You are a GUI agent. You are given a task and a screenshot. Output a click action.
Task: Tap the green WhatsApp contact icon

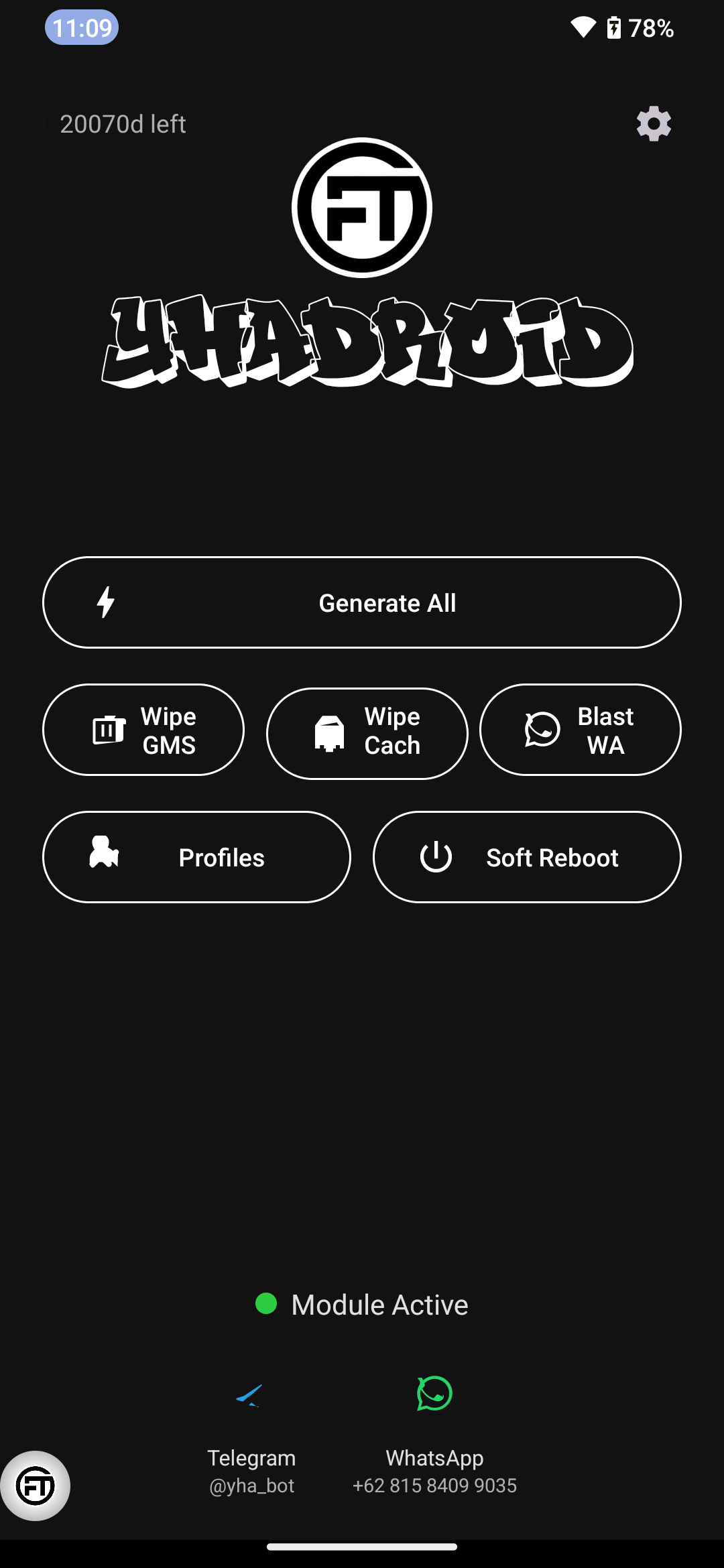434,1394
